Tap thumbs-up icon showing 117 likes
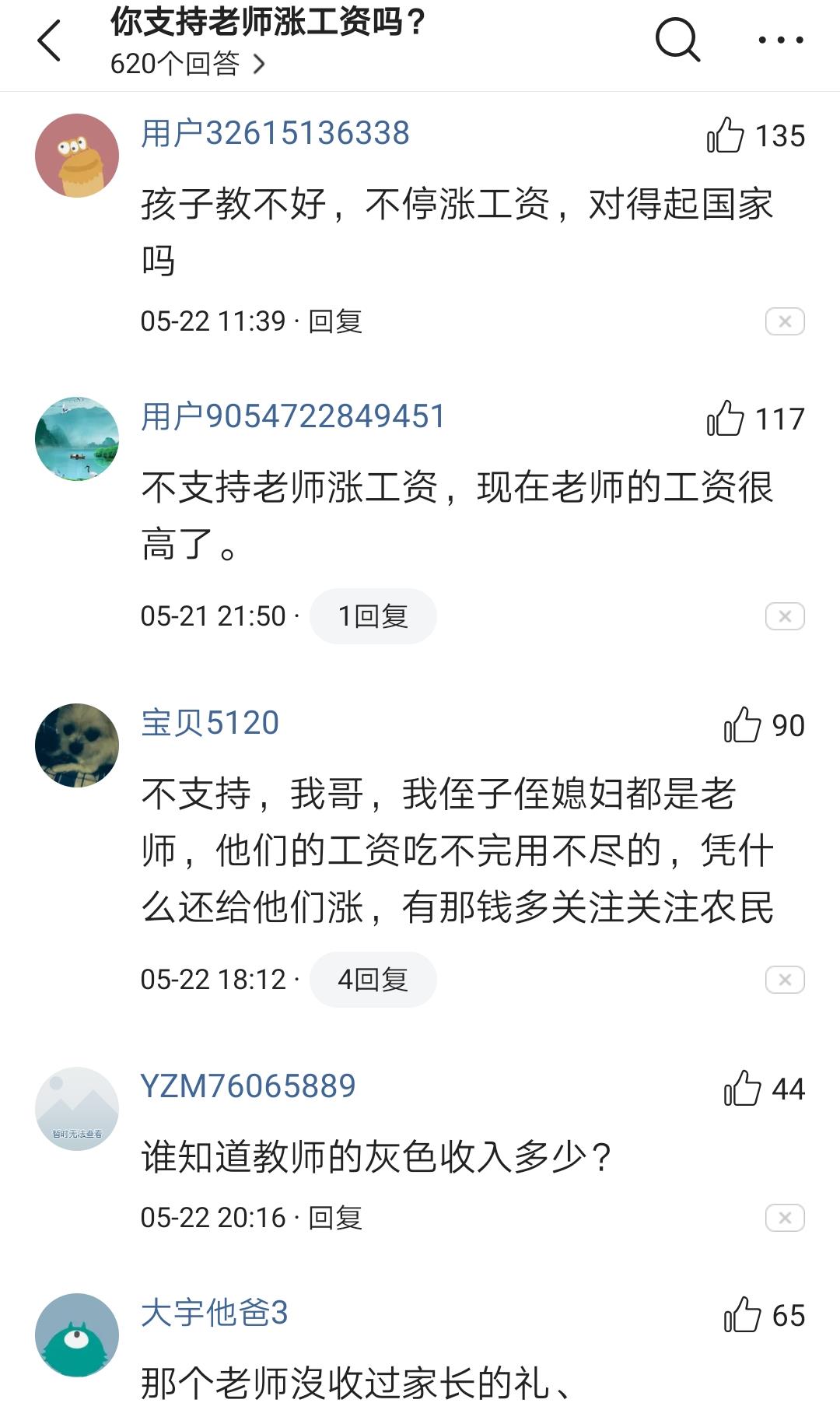 tap(725, 419)
